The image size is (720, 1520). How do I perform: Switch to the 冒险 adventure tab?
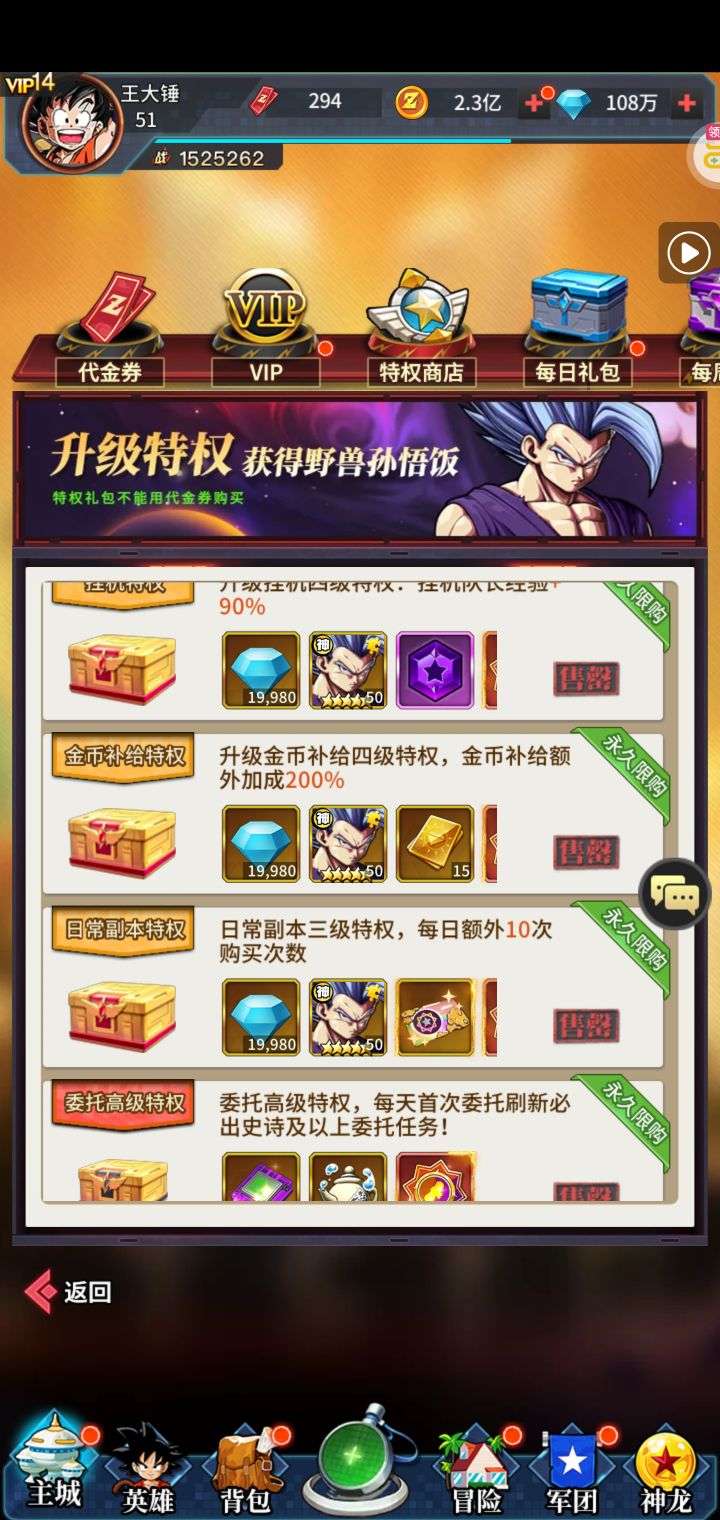pos(474,1468)
